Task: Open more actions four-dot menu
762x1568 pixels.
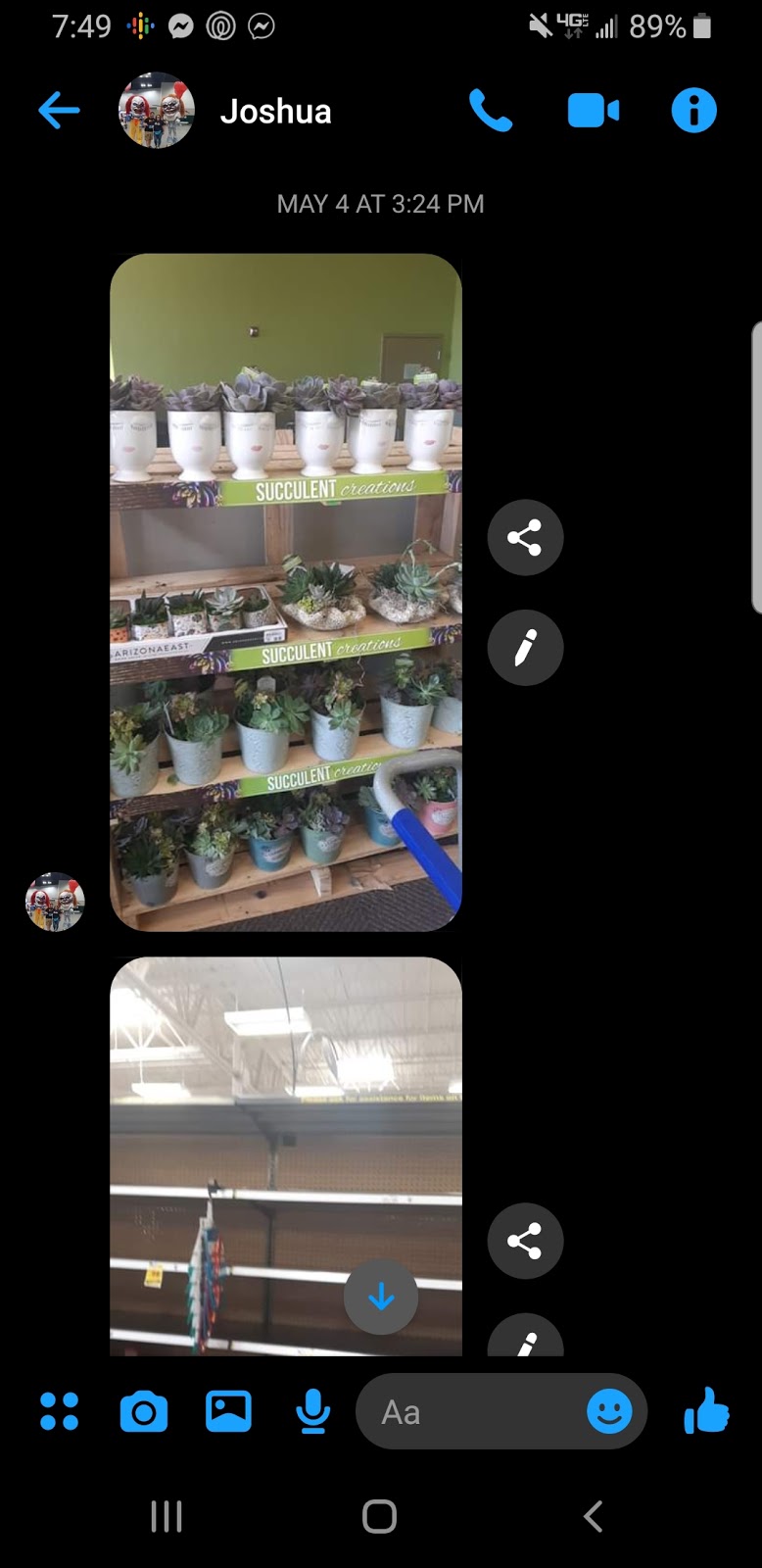Action: 59,1412
